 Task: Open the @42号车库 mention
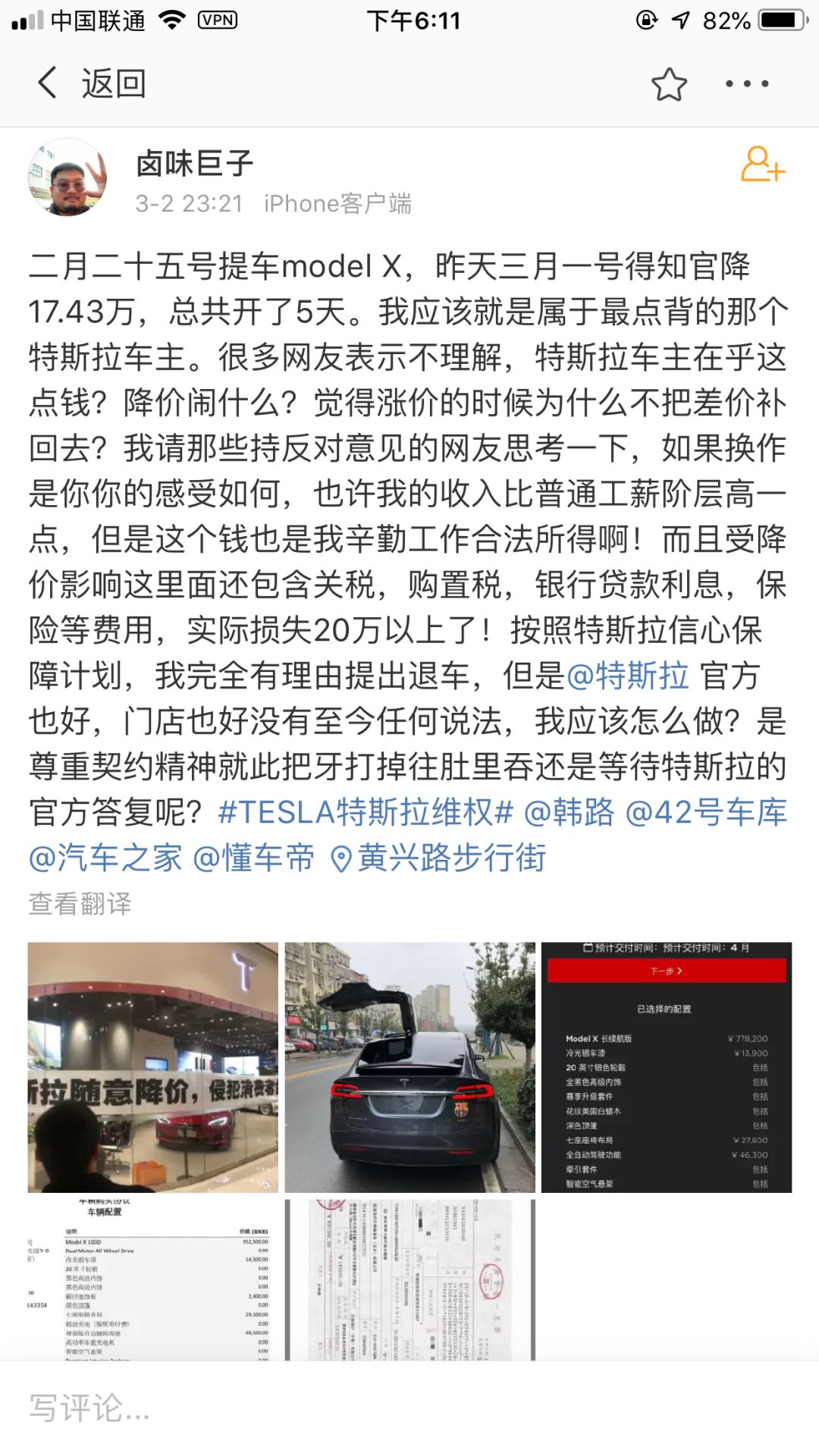pos(705,811)
